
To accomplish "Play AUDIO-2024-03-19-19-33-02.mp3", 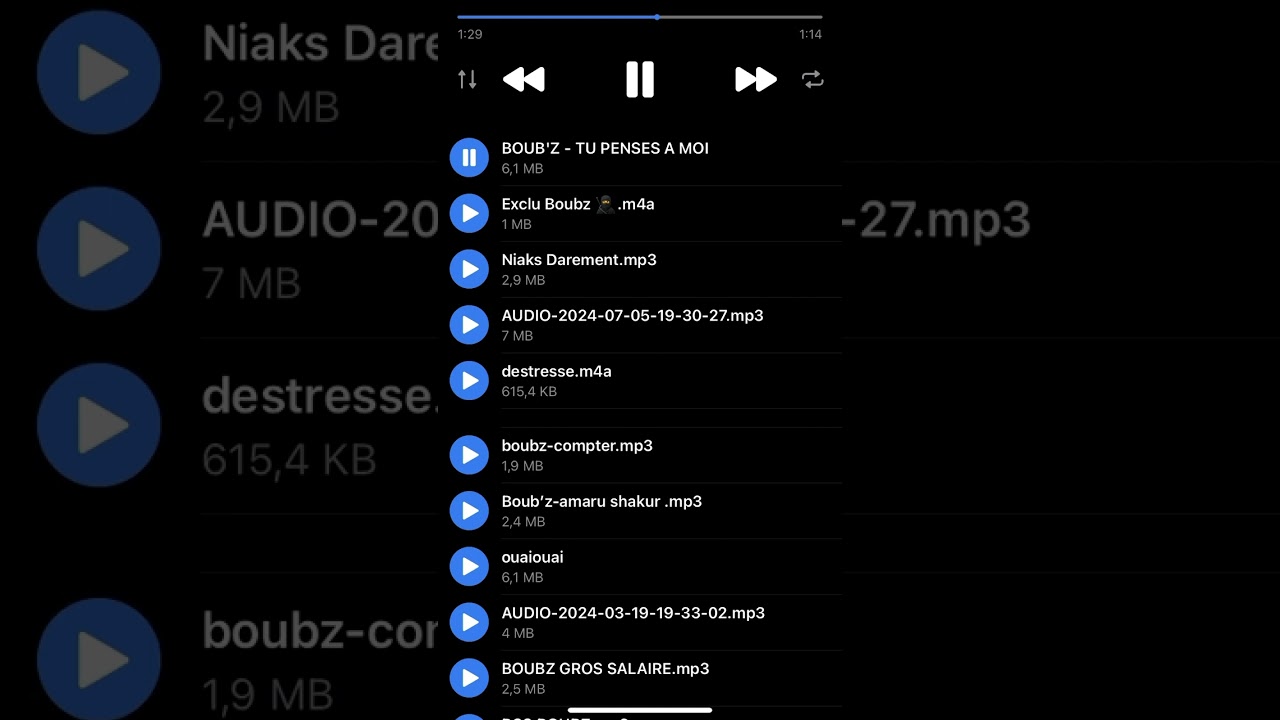I will tap(469, 622).
